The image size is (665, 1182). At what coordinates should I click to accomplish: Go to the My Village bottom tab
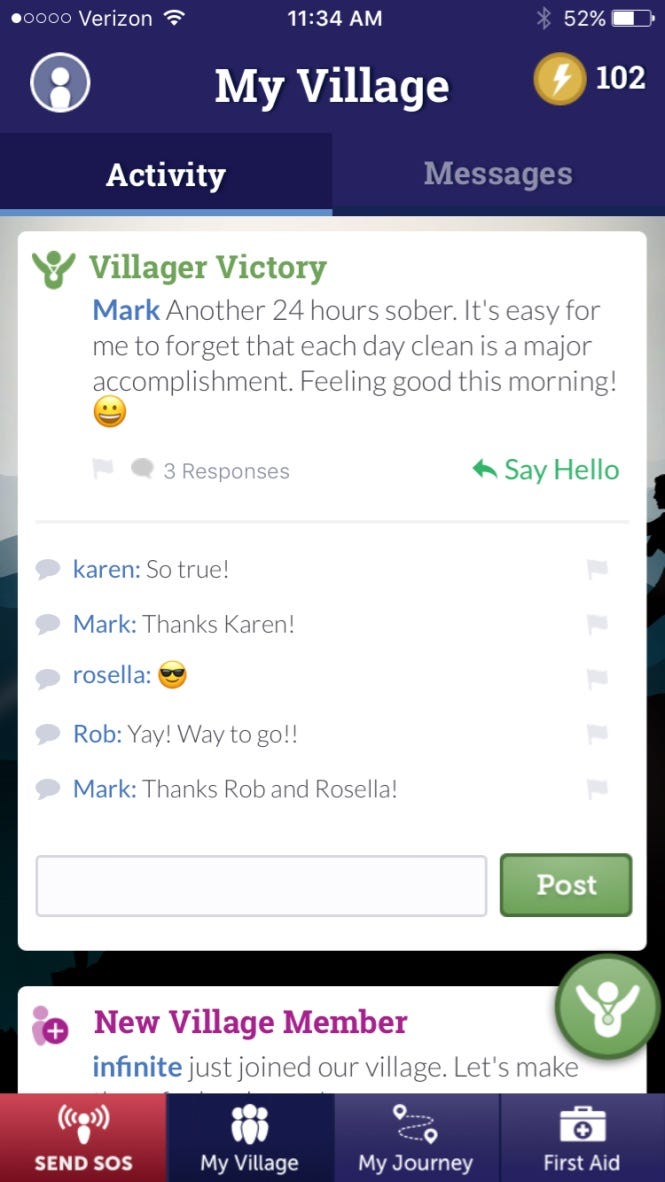coord(250,1138)
